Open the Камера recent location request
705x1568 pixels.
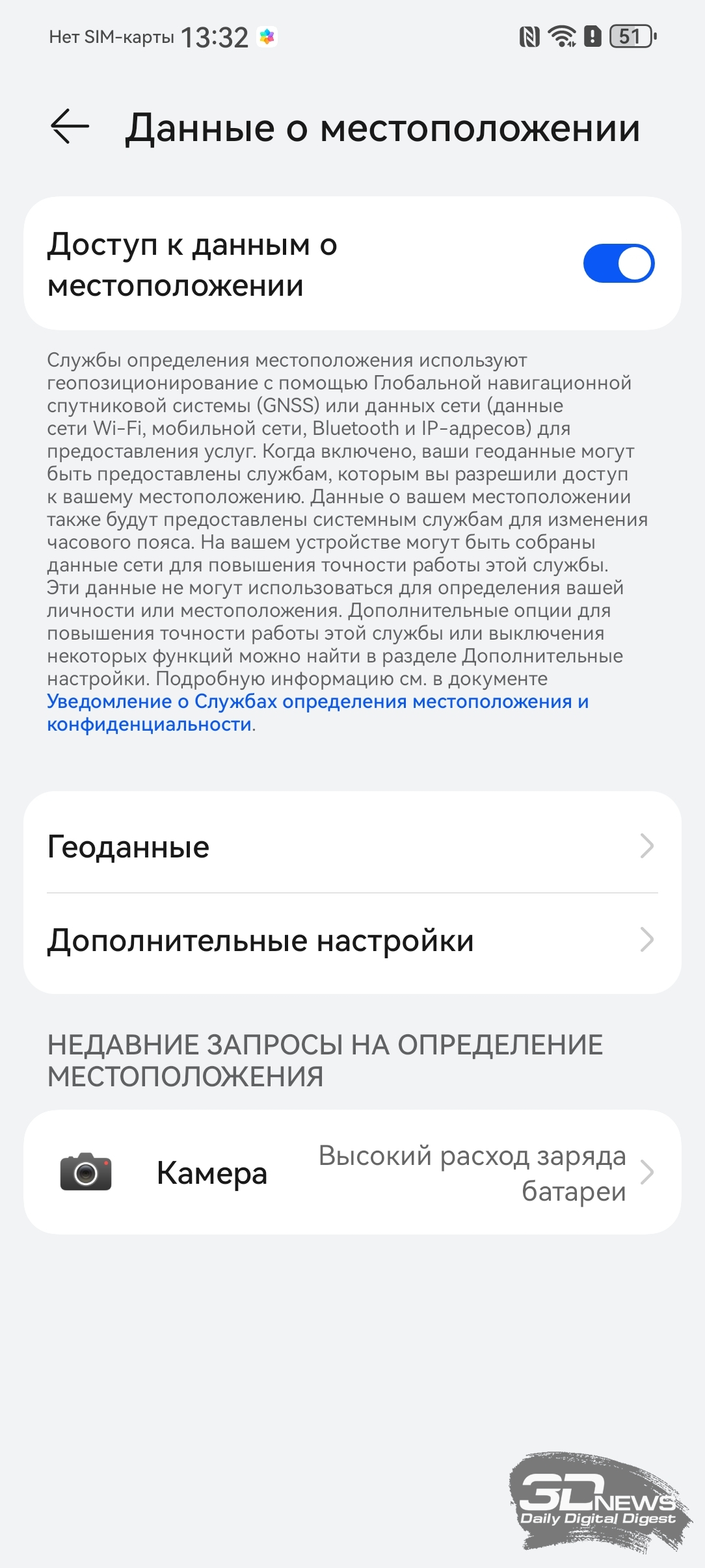(x=352, y=1173)
